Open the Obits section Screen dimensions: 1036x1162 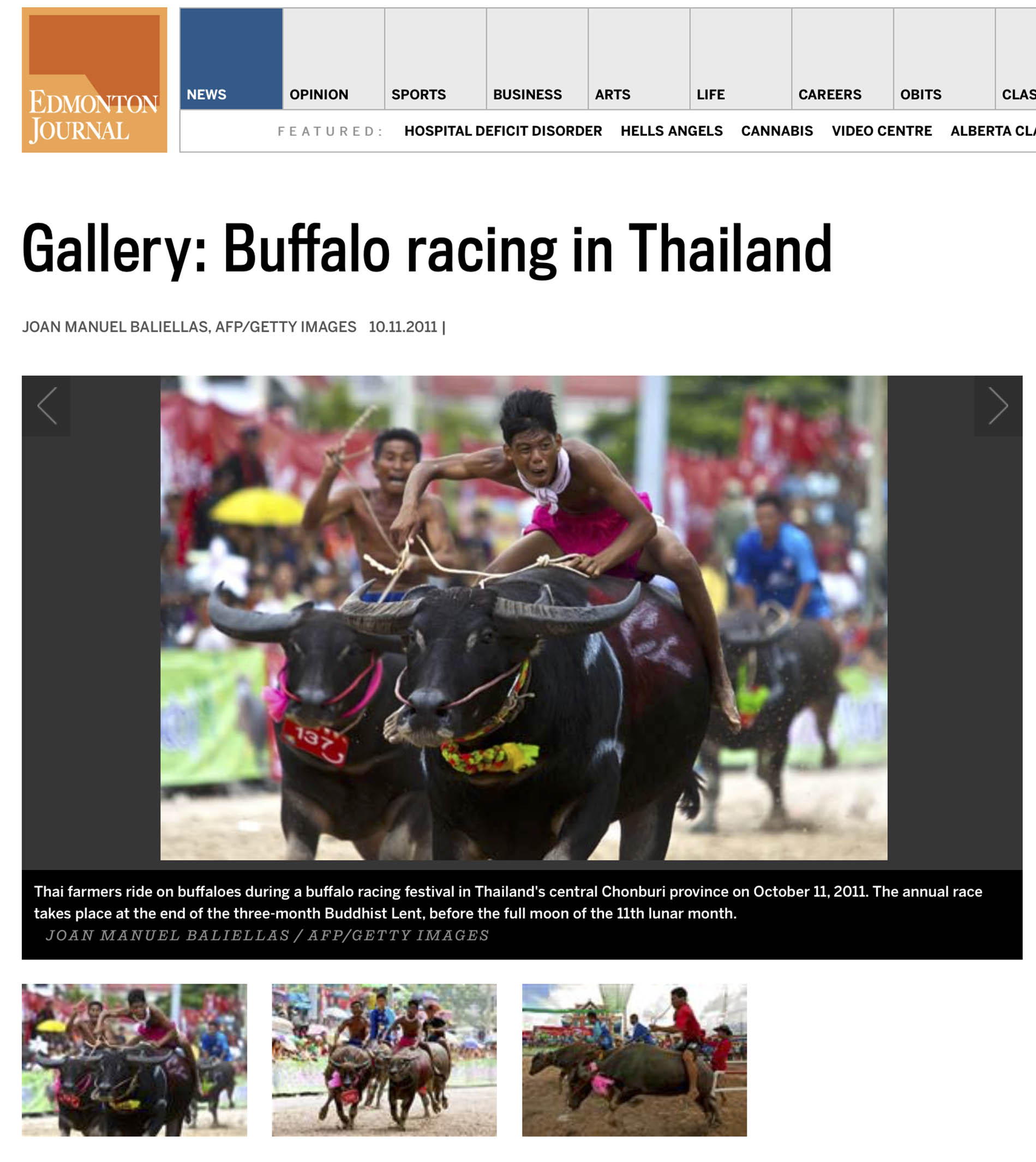click(x=944, y=59)
